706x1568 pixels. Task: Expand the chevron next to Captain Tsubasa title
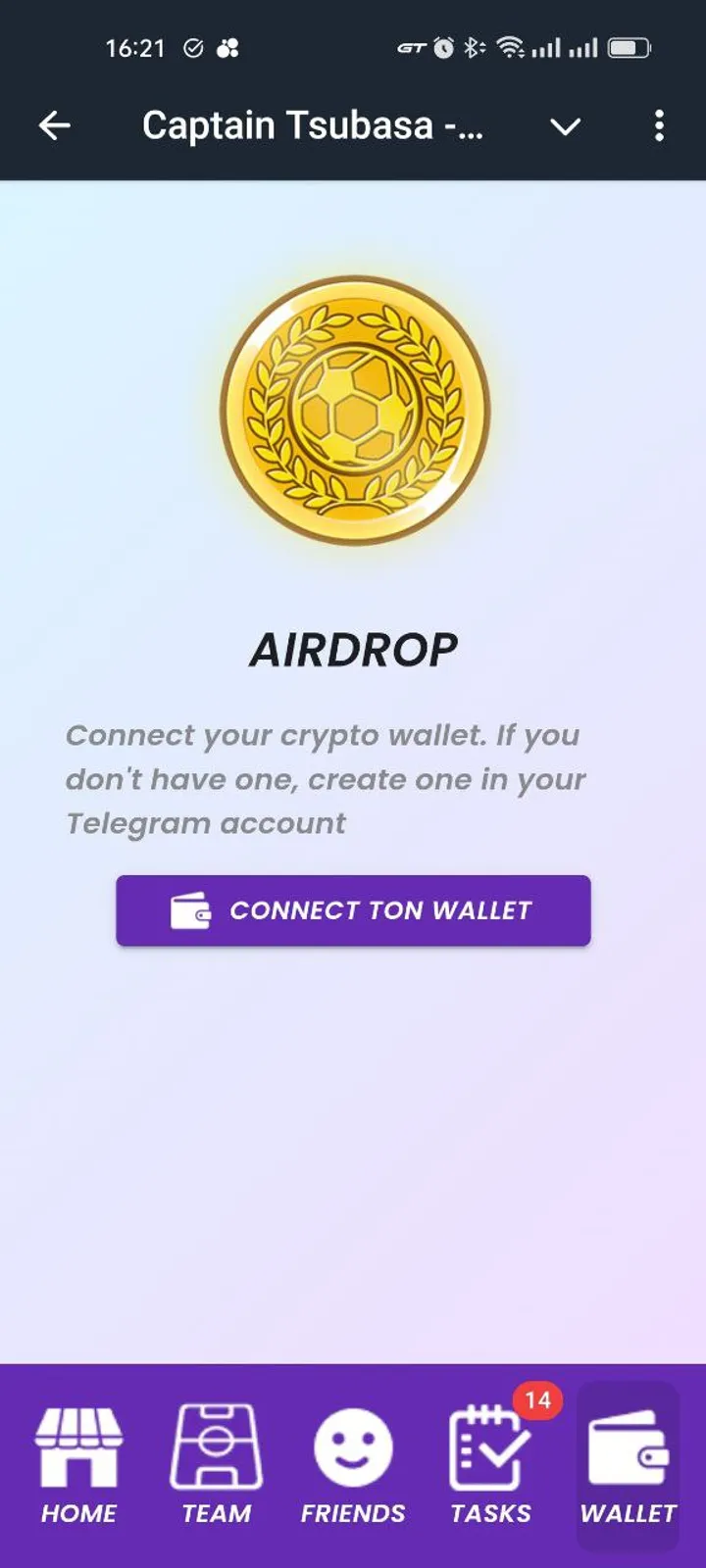point(565,126)
